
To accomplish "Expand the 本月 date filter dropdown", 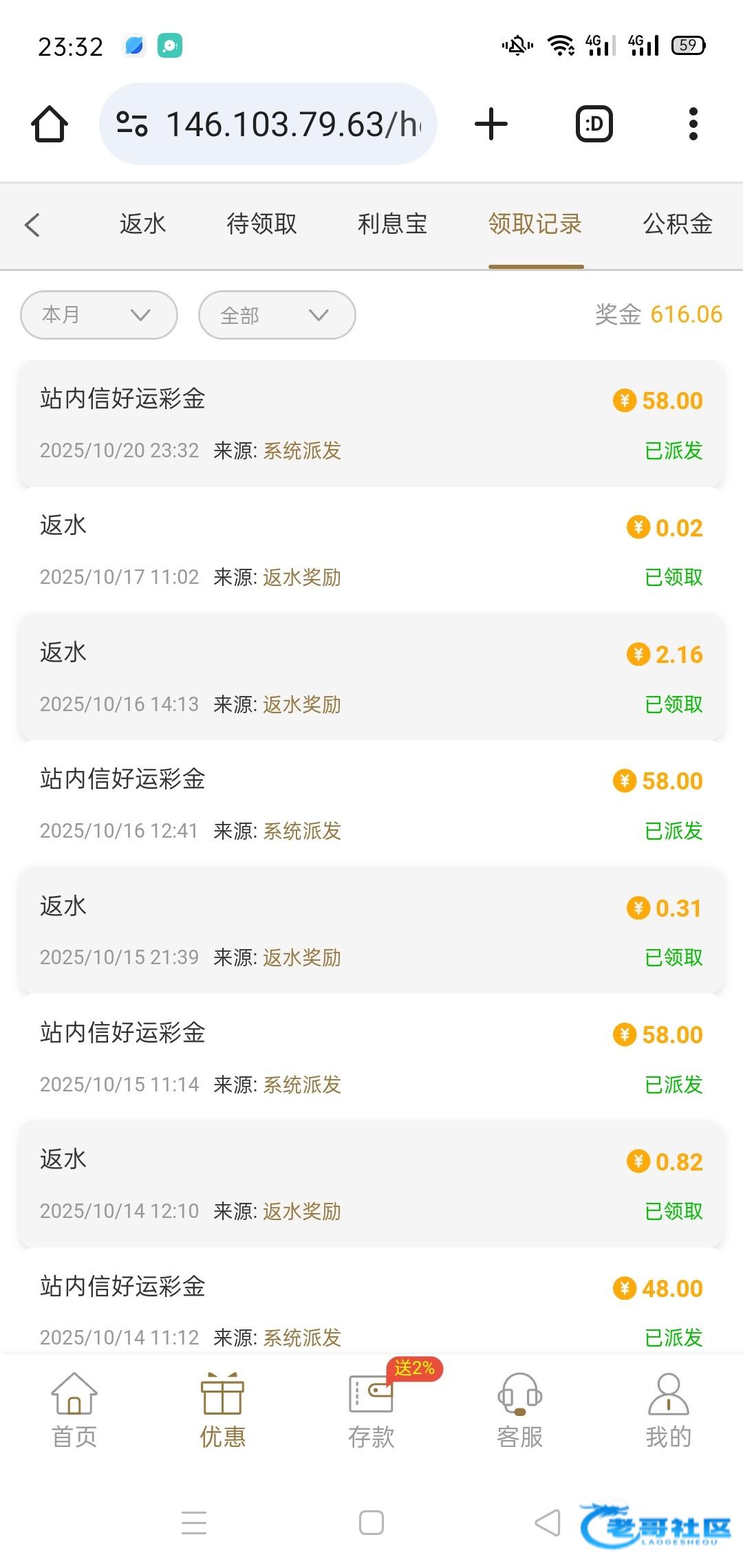I will 99,315.
